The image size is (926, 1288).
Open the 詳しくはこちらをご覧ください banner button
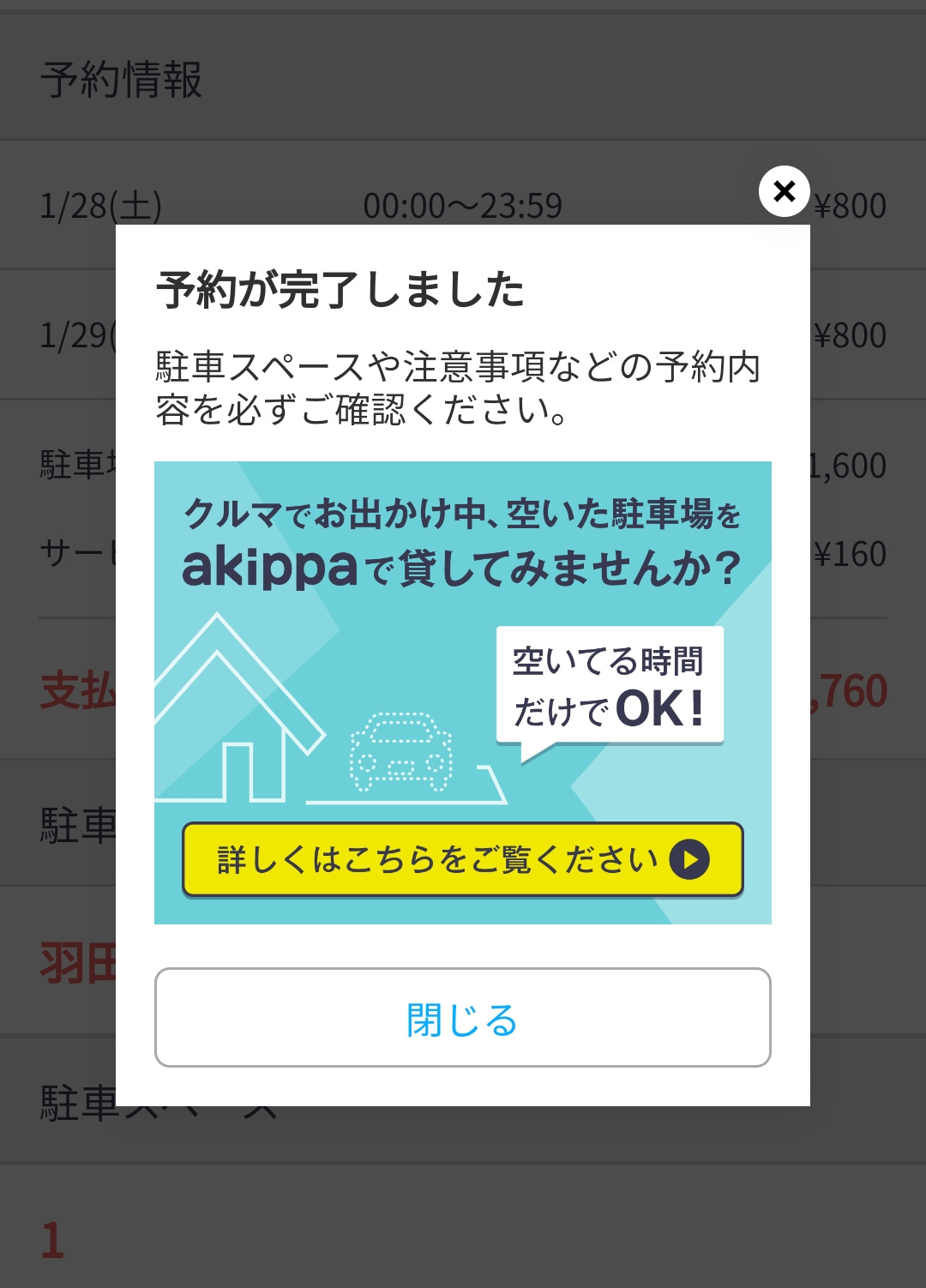[462, 859]
